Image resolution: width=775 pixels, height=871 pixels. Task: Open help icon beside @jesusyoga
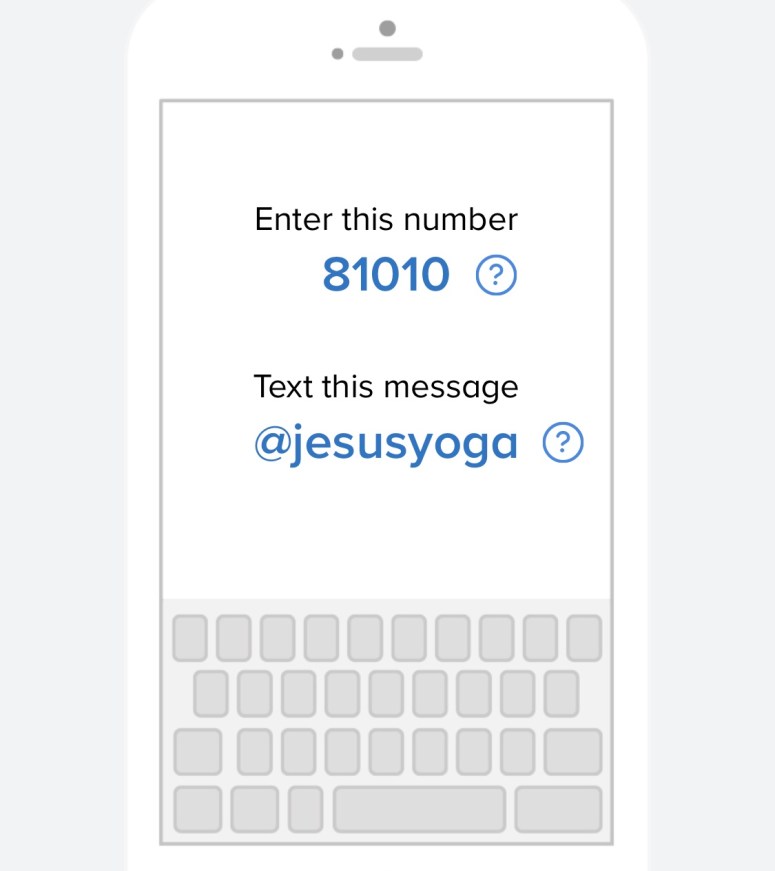pos(562,442)
